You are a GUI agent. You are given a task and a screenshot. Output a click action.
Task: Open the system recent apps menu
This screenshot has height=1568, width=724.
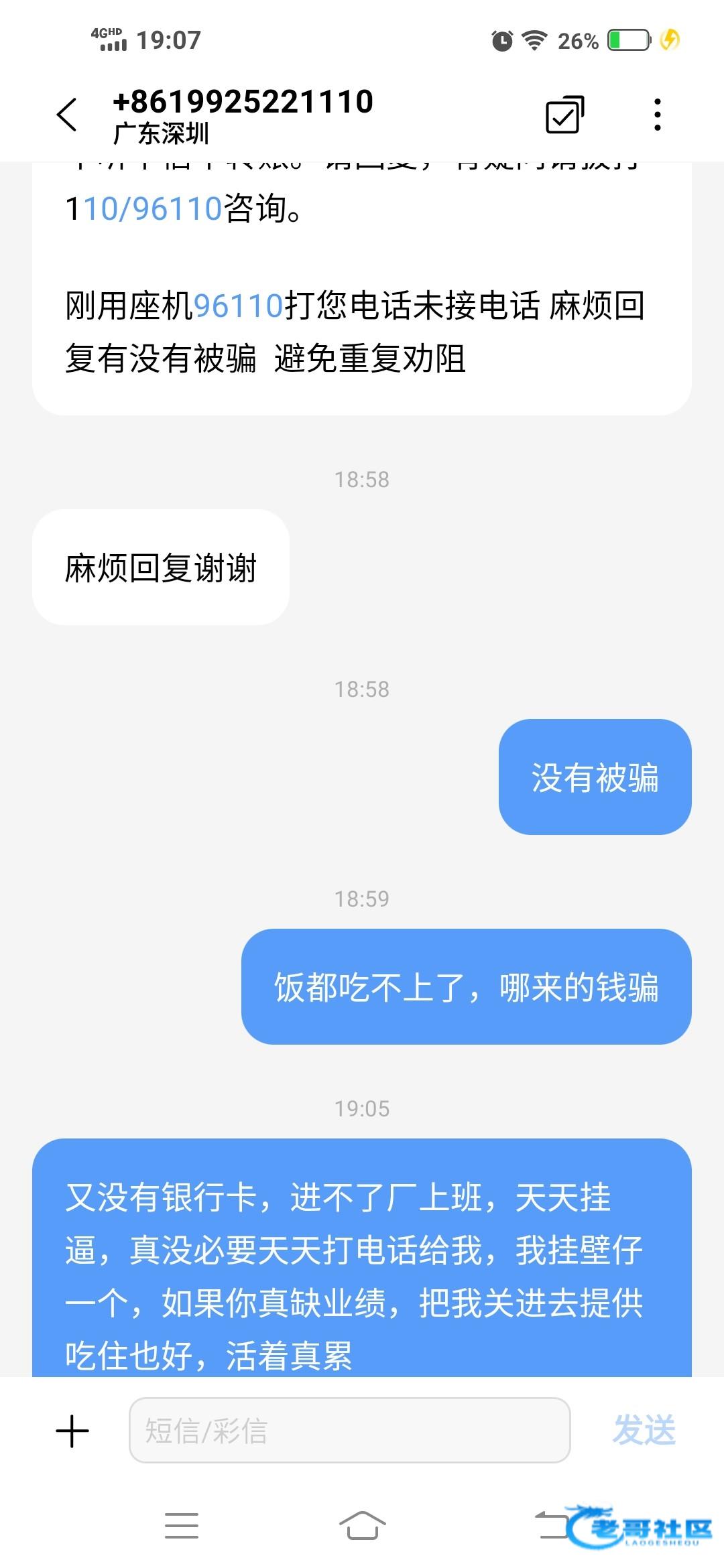[182, 1526]
